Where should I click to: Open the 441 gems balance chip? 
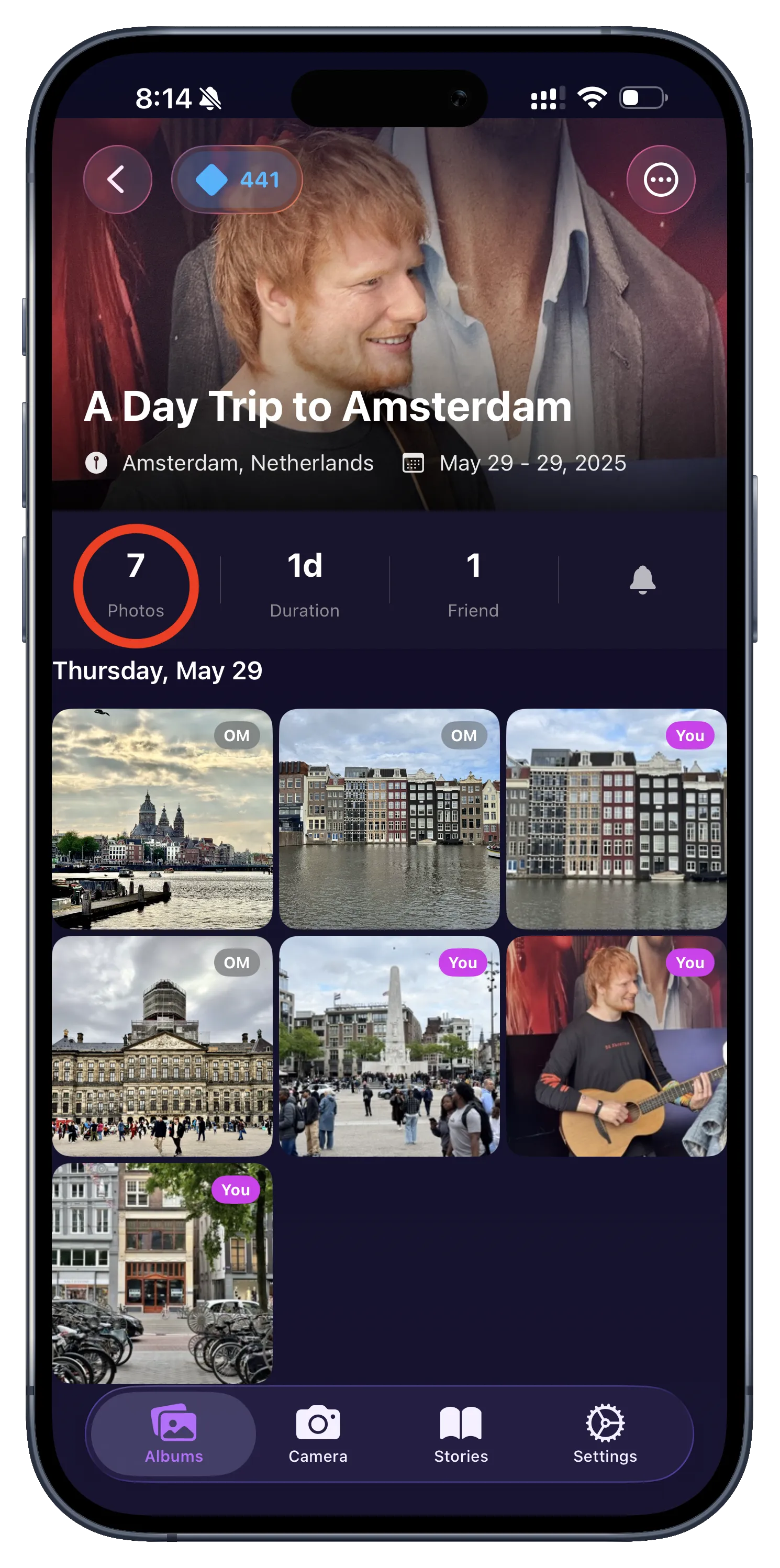point(237,180)
